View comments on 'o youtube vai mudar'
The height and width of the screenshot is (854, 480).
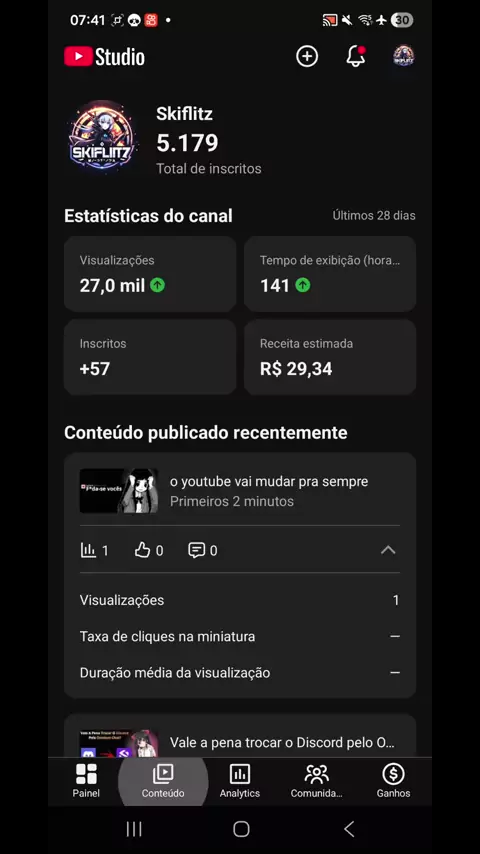pos(203,551)
